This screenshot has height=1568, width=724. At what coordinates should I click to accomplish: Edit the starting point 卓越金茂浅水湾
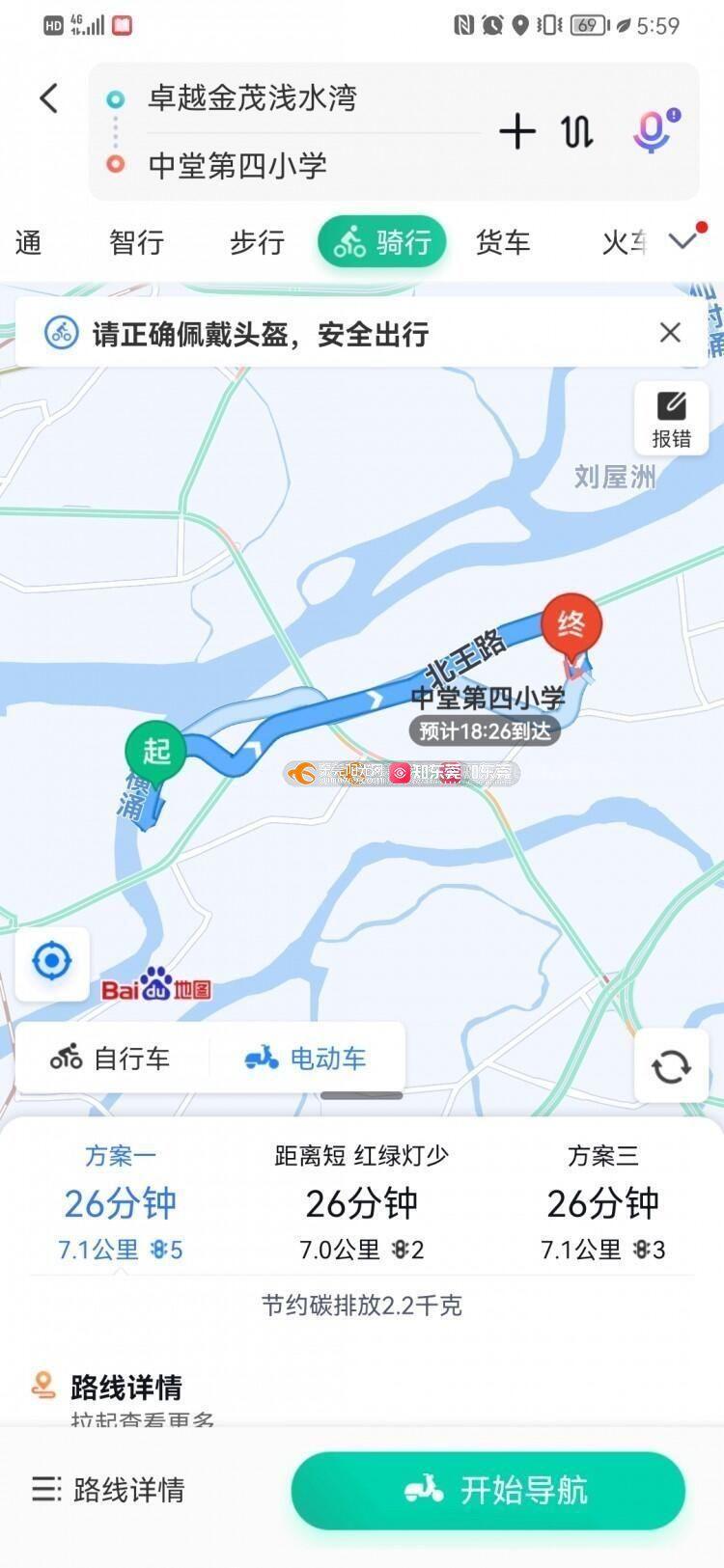click(253, 98)
